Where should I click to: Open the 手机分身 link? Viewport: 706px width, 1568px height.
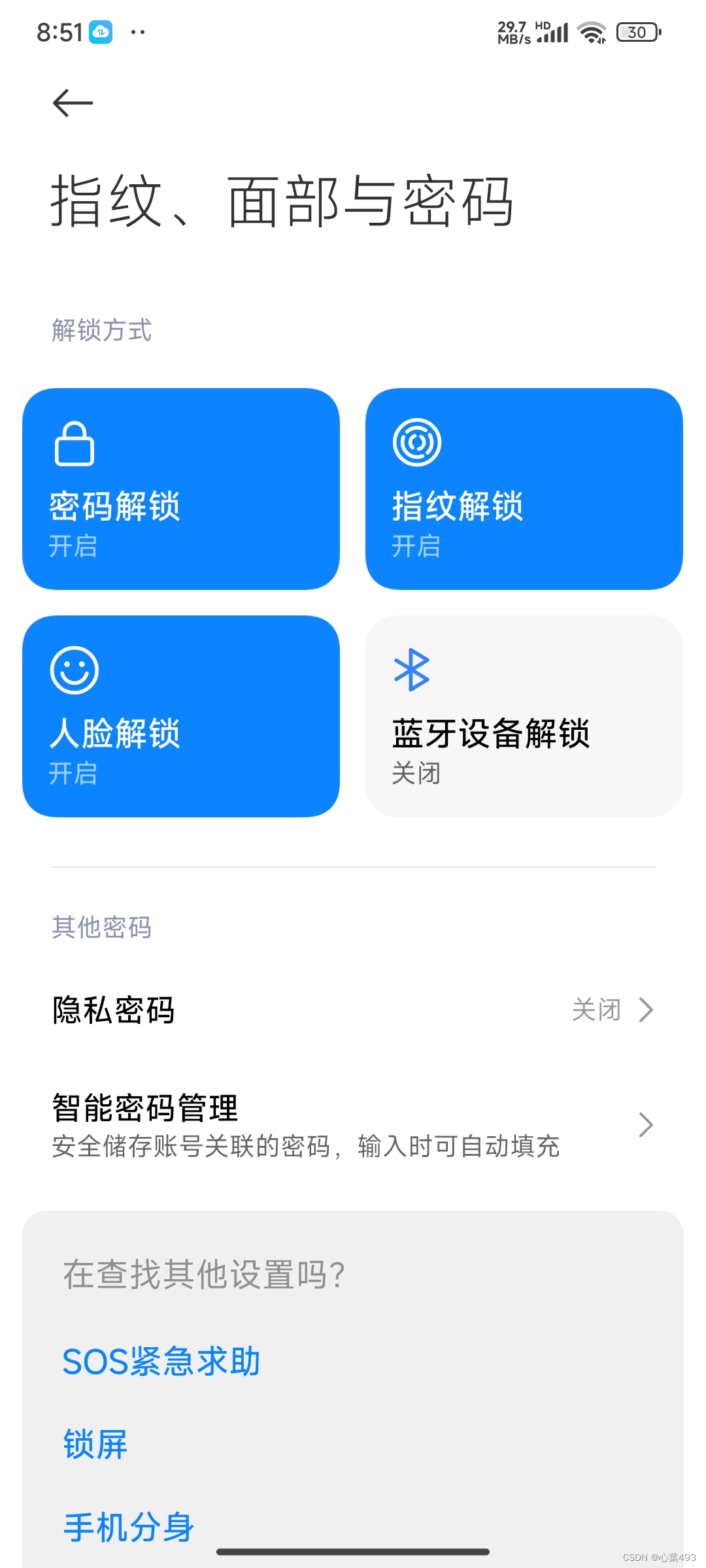point(129,1527)
